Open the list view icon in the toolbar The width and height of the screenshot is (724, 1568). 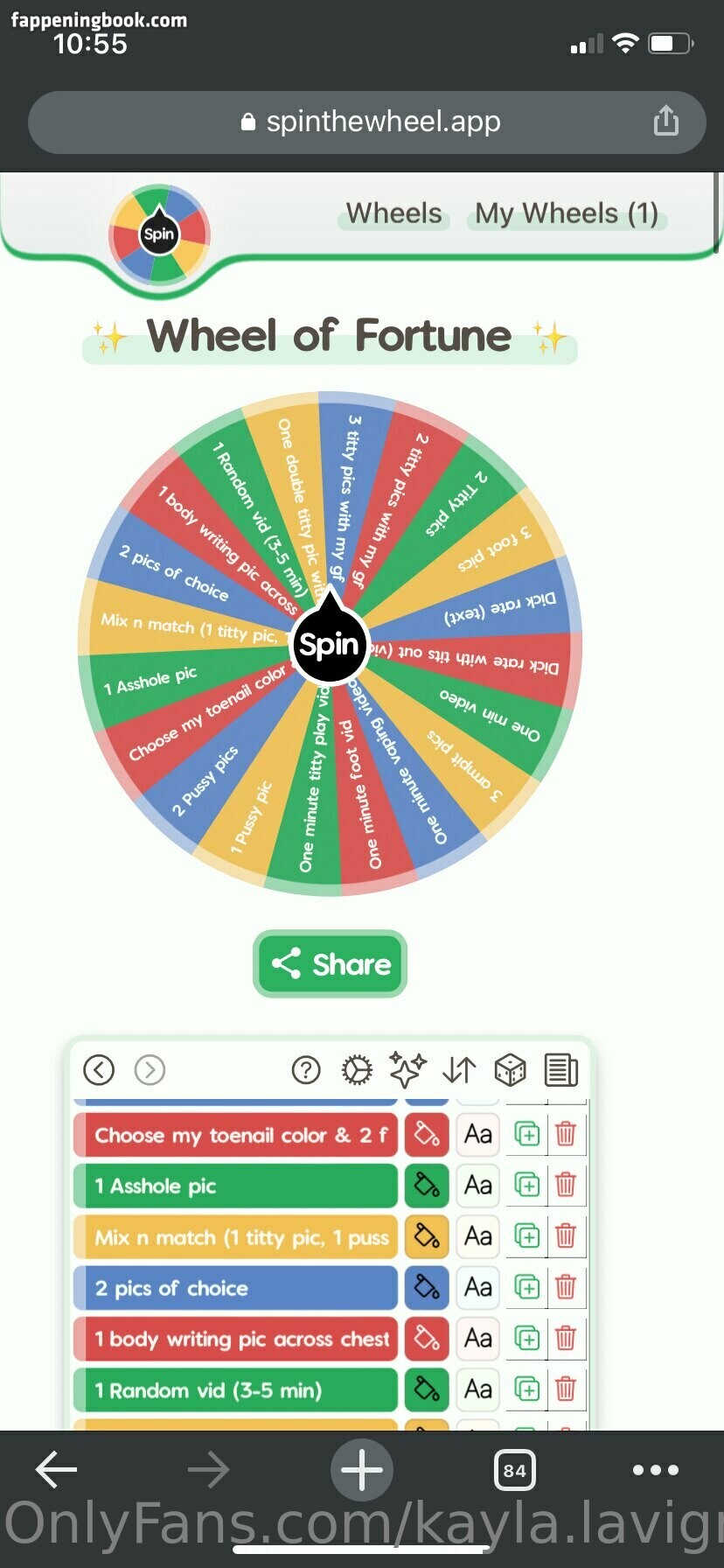tap(560, 1069)
